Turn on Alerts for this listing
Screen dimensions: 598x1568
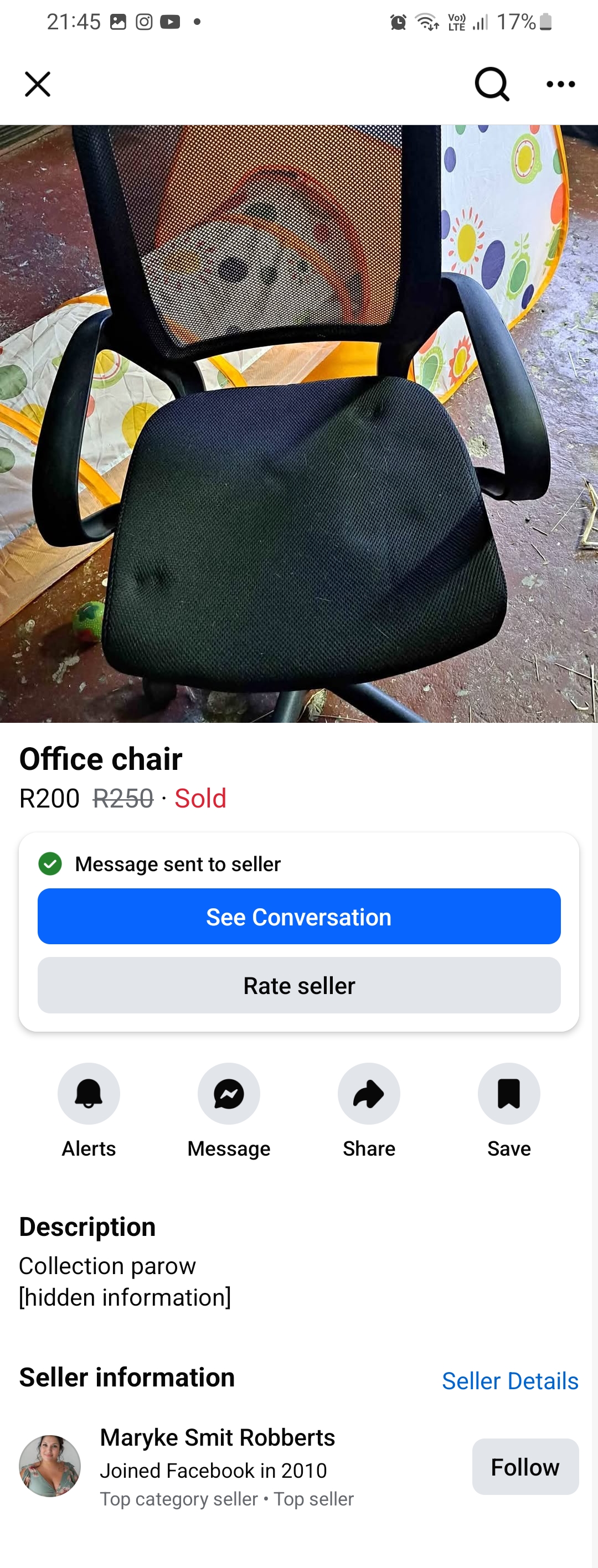click(x=89, y=1094)
